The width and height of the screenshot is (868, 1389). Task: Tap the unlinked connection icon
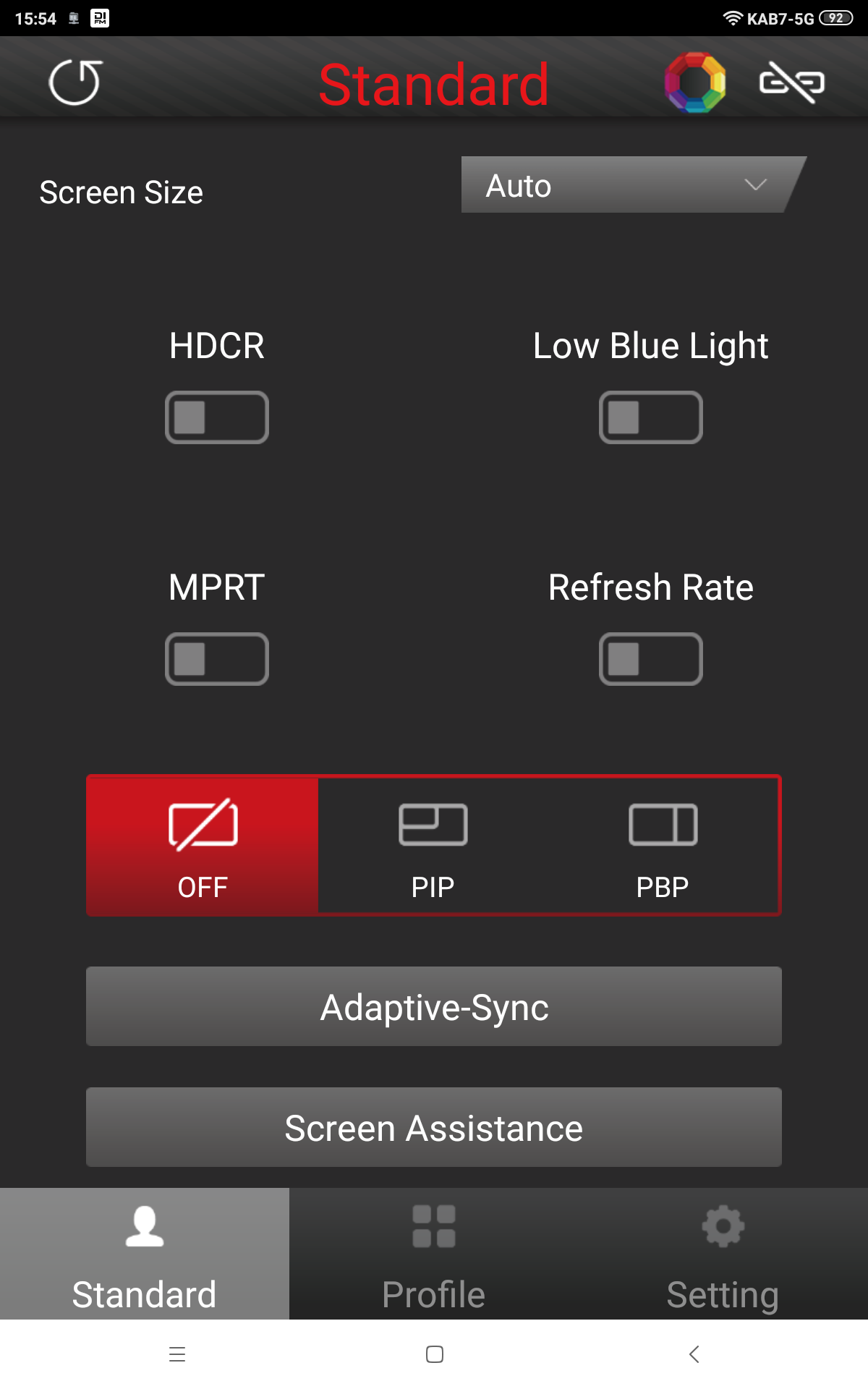pos(792,82)
